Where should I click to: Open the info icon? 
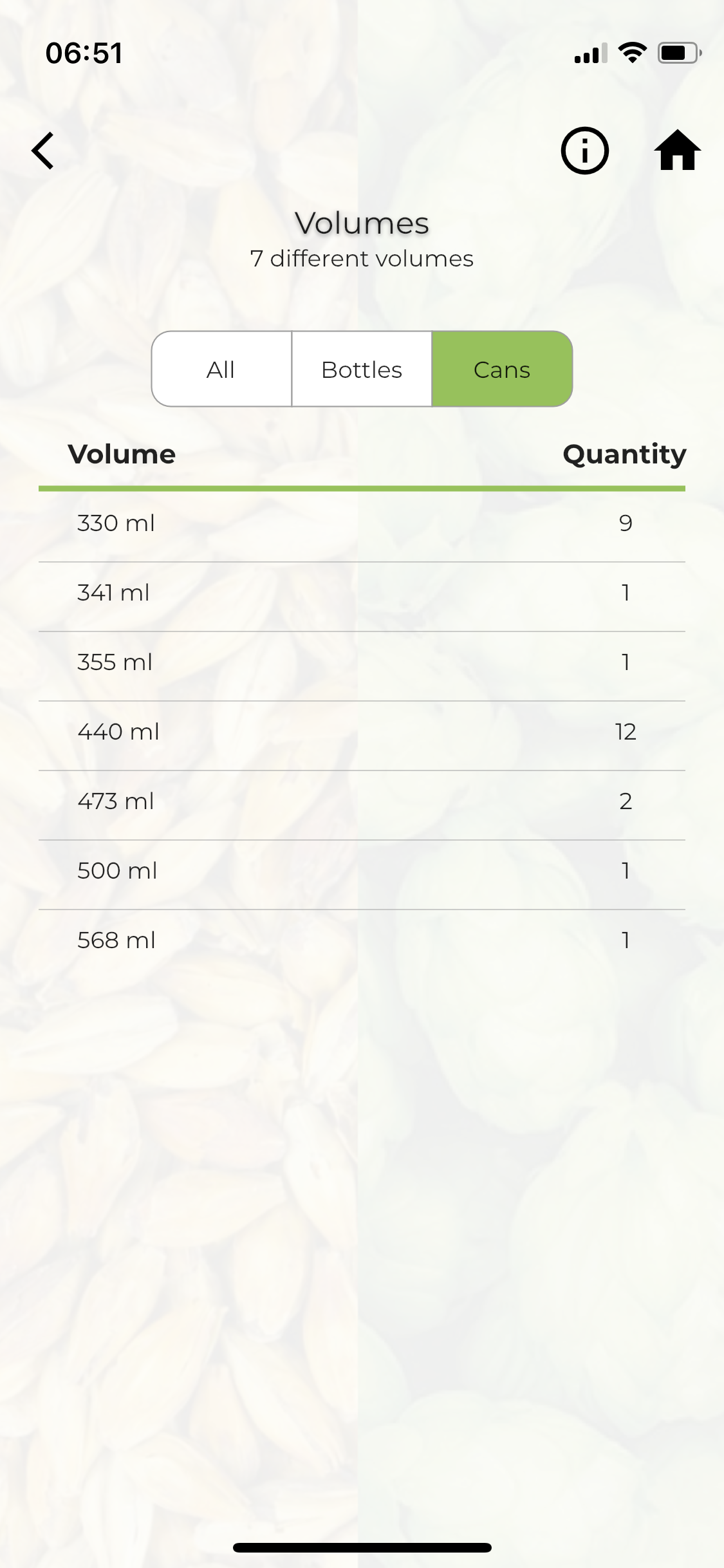584,151
